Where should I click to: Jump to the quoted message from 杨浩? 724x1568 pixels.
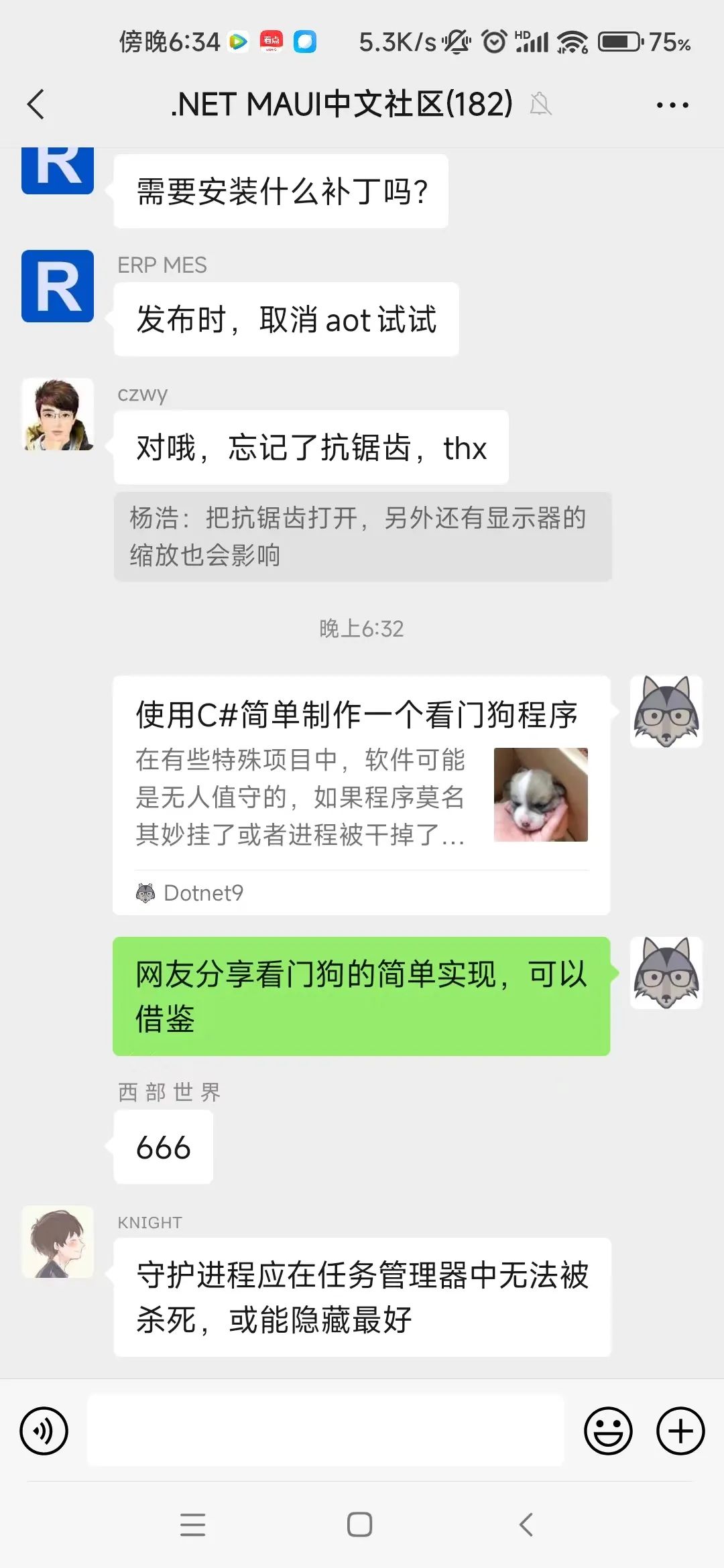click(x=362, y=536)
